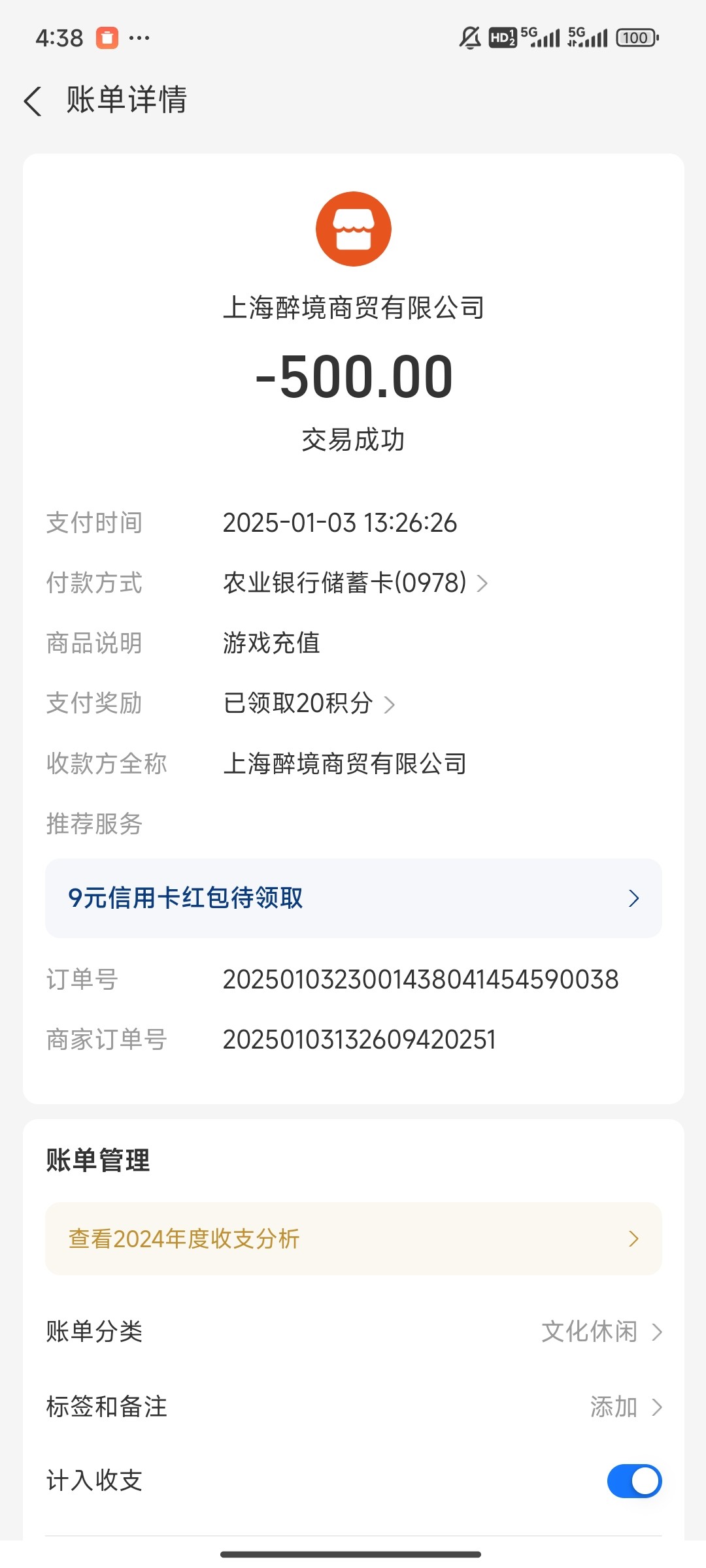The image size is (706, 1568).
Task: Go back from the 账单详情 page
Action: click(x=33, y=101)
